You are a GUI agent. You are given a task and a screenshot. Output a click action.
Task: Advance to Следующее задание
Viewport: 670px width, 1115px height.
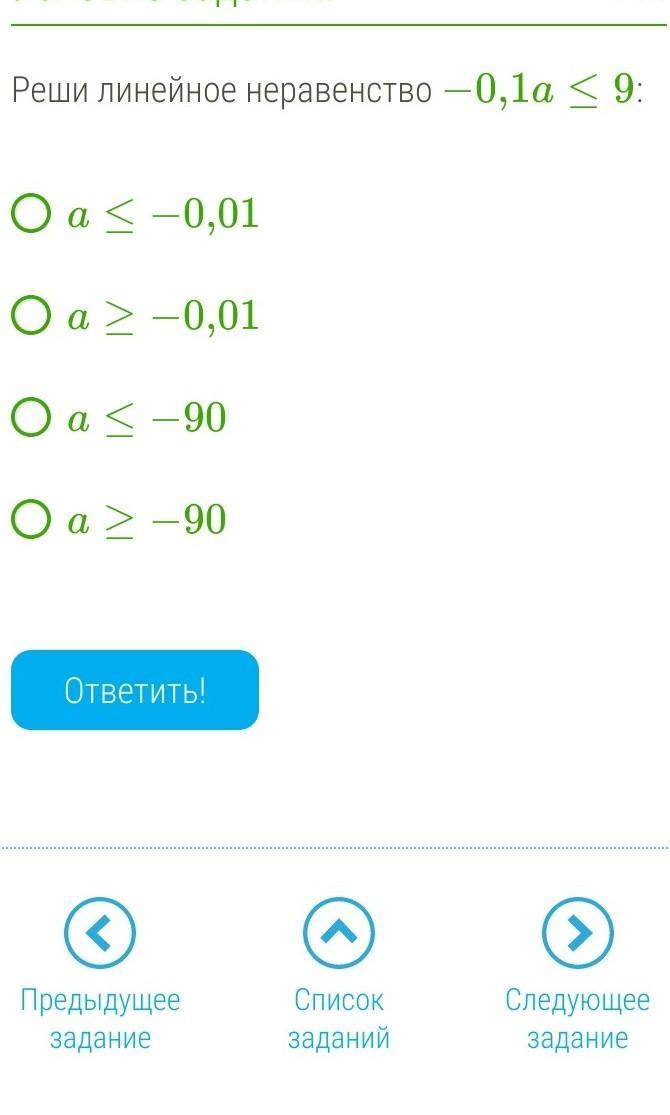point(577,932)
